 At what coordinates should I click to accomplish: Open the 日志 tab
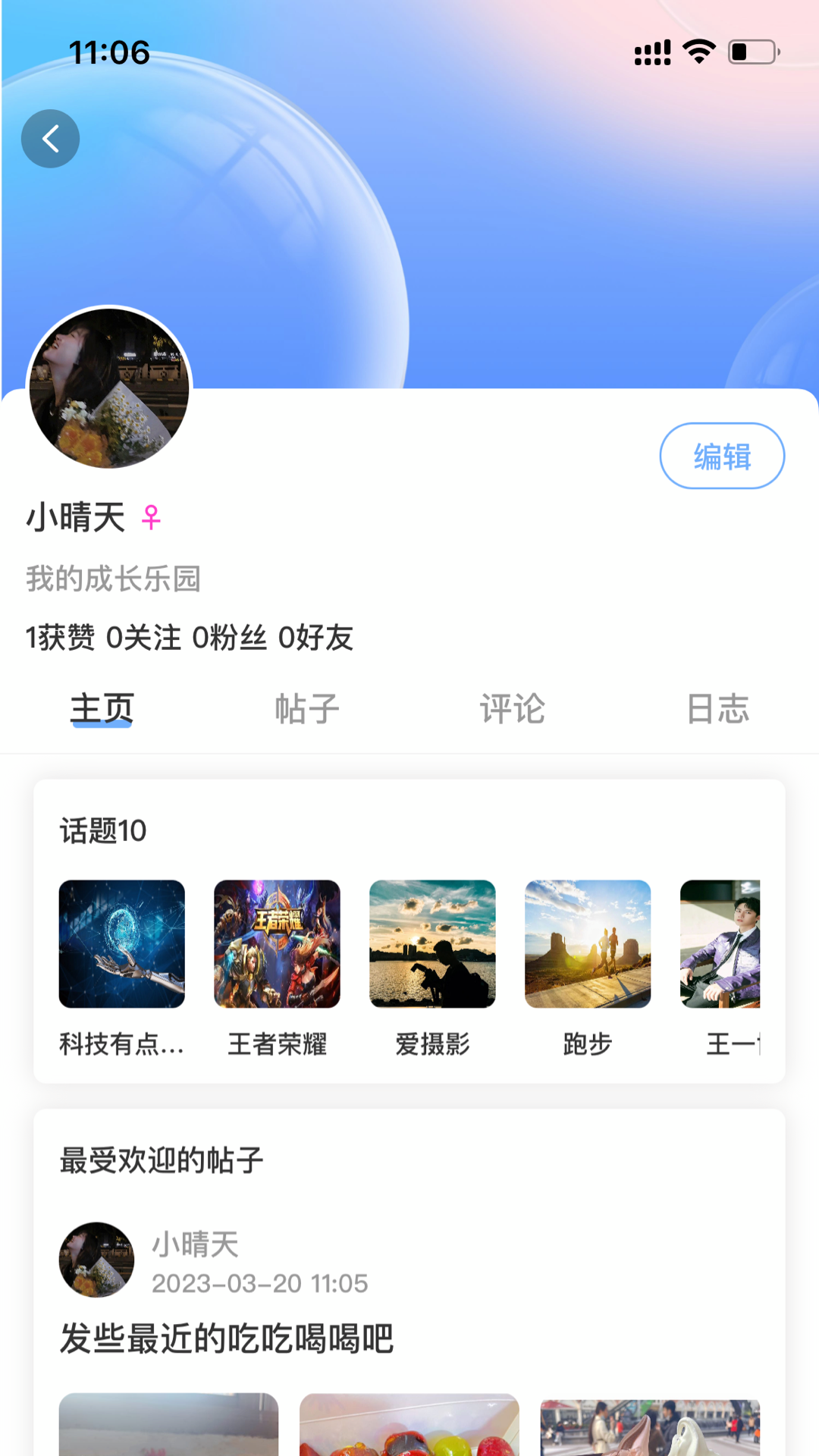click(x=717, y=709)
